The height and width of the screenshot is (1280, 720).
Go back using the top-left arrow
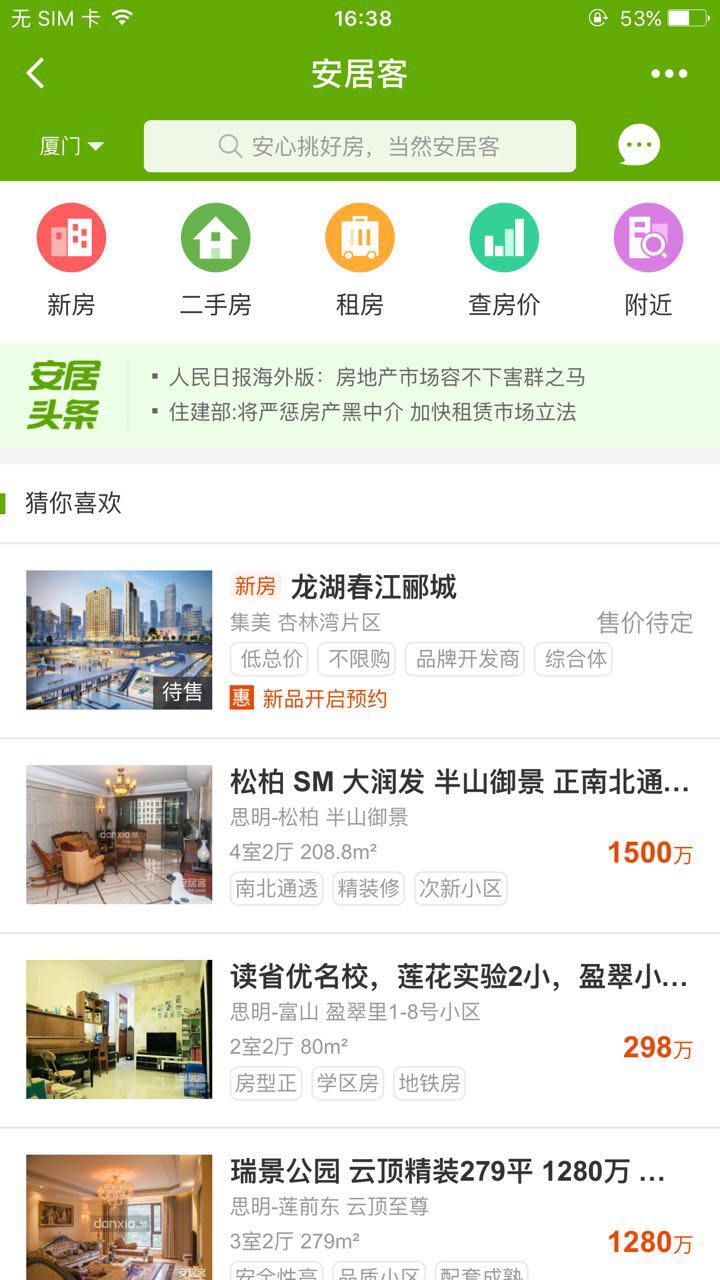tap(36, 73)
